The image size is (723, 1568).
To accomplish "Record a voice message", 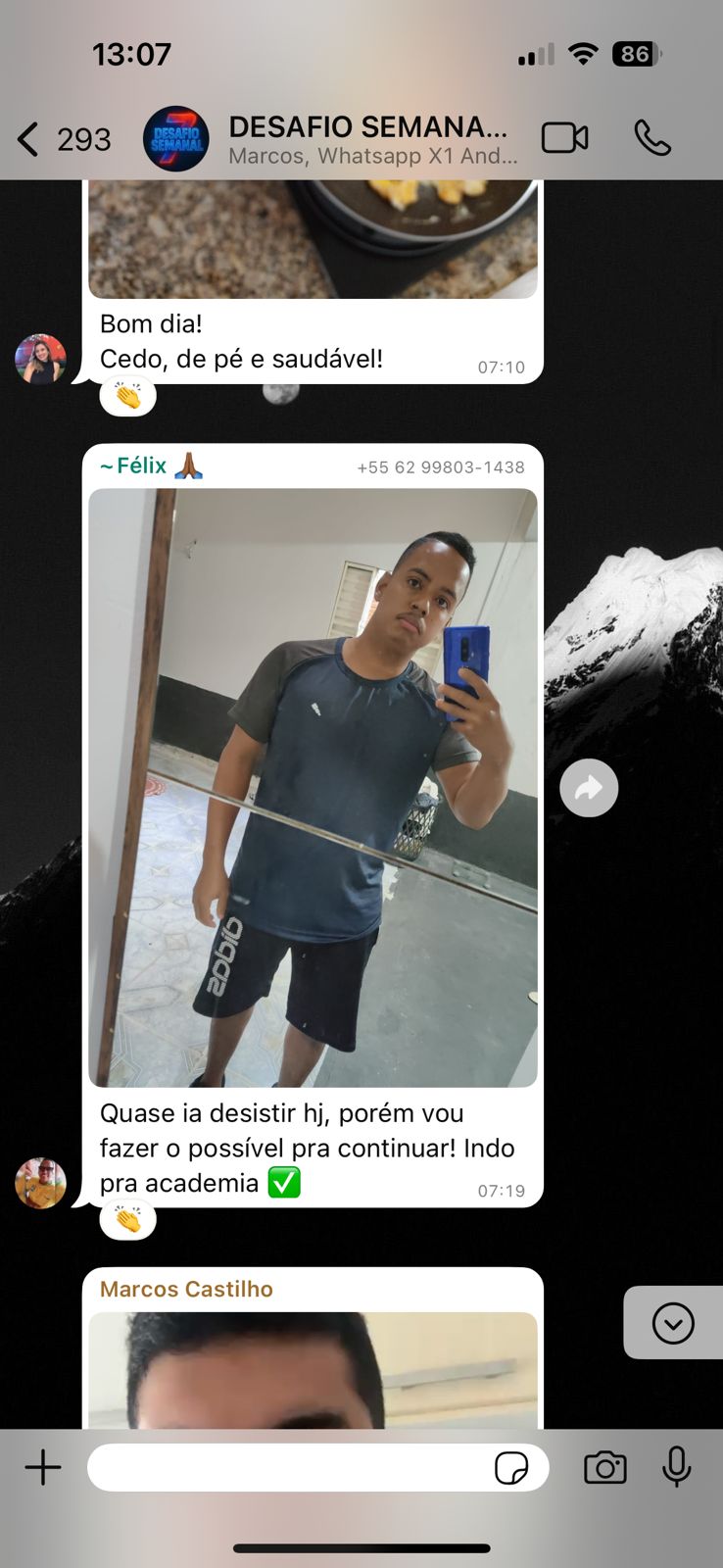I will click(676, 1467).
